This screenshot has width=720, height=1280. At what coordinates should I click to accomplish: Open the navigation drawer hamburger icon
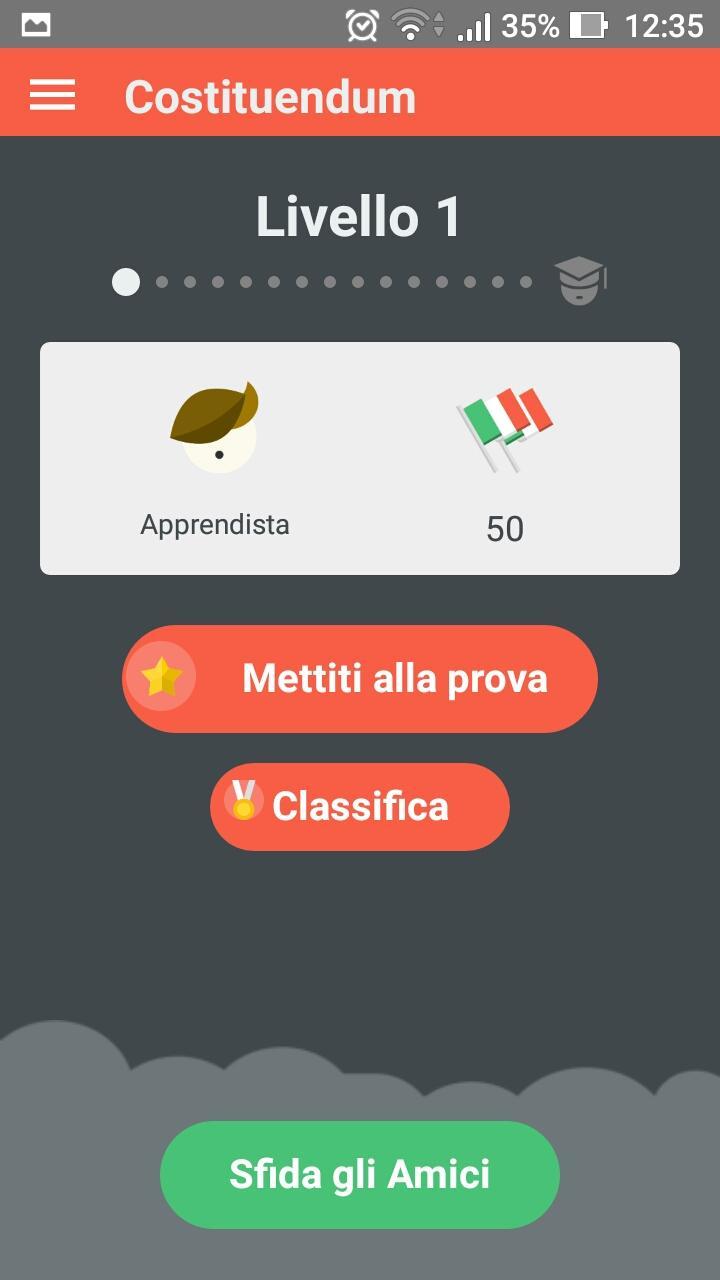(x=52, y=94)
